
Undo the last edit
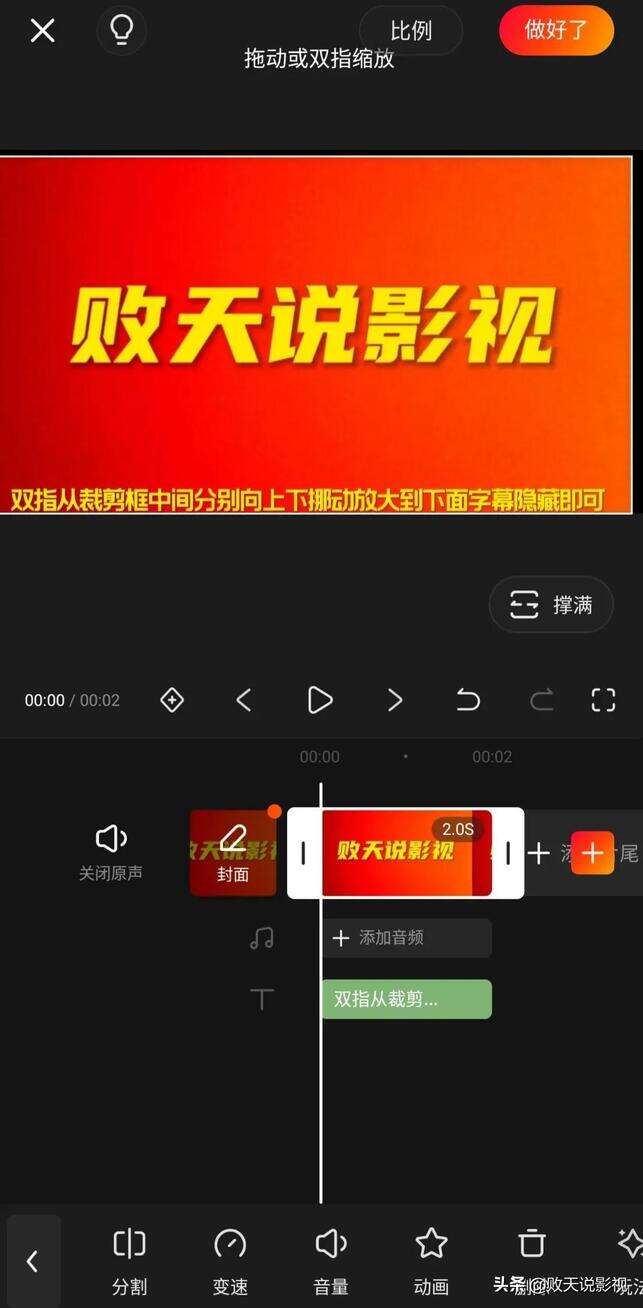pos(468,700)
